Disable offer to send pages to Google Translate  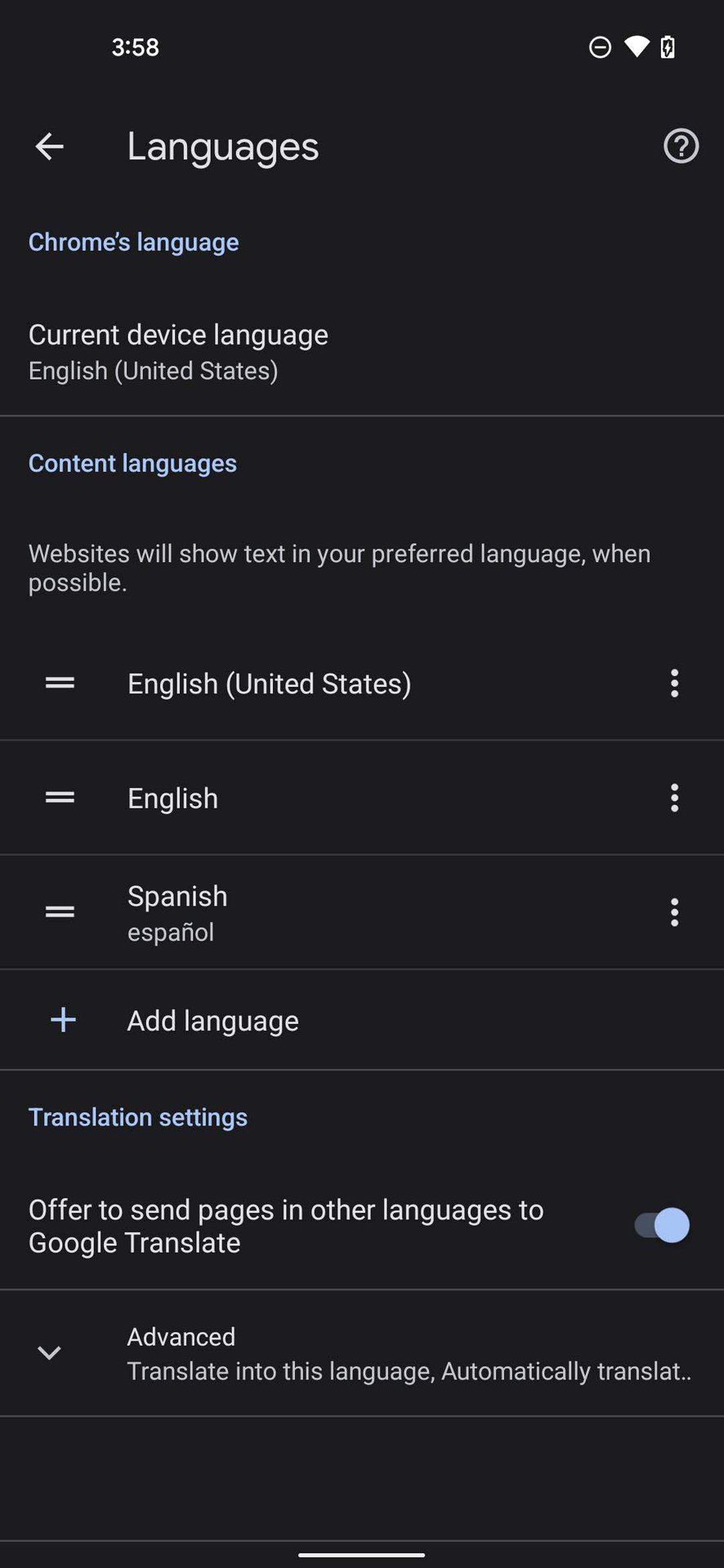point(662,1225)
